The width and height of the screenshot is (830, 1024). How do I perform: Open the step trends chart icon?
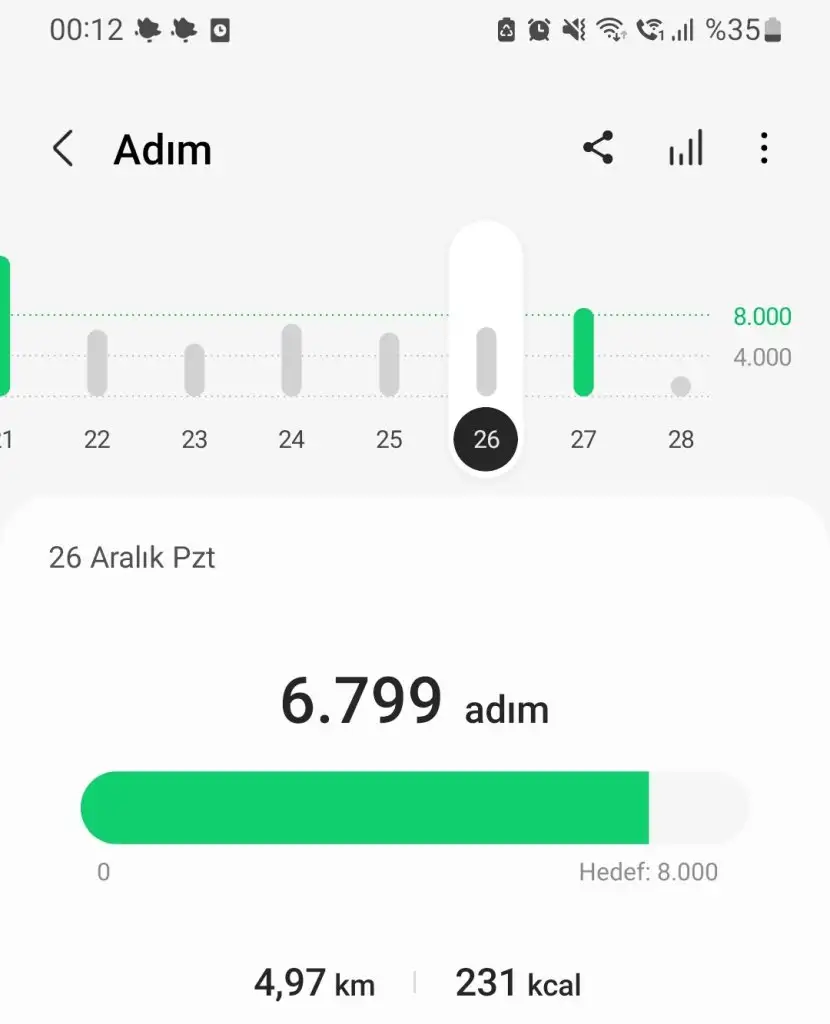[686, 149]
